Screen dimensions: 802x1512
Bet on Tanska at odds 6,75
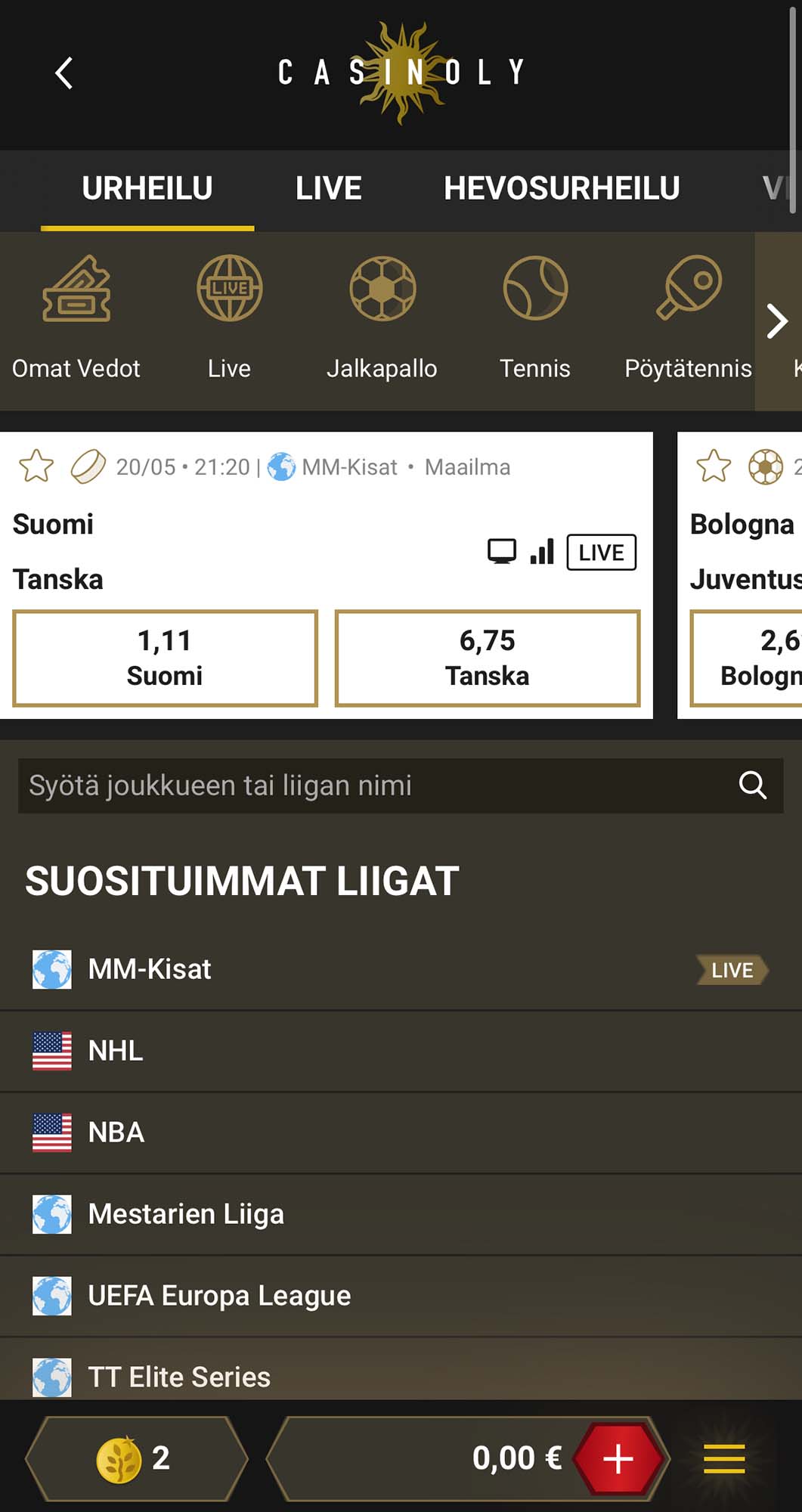point(488,658)
